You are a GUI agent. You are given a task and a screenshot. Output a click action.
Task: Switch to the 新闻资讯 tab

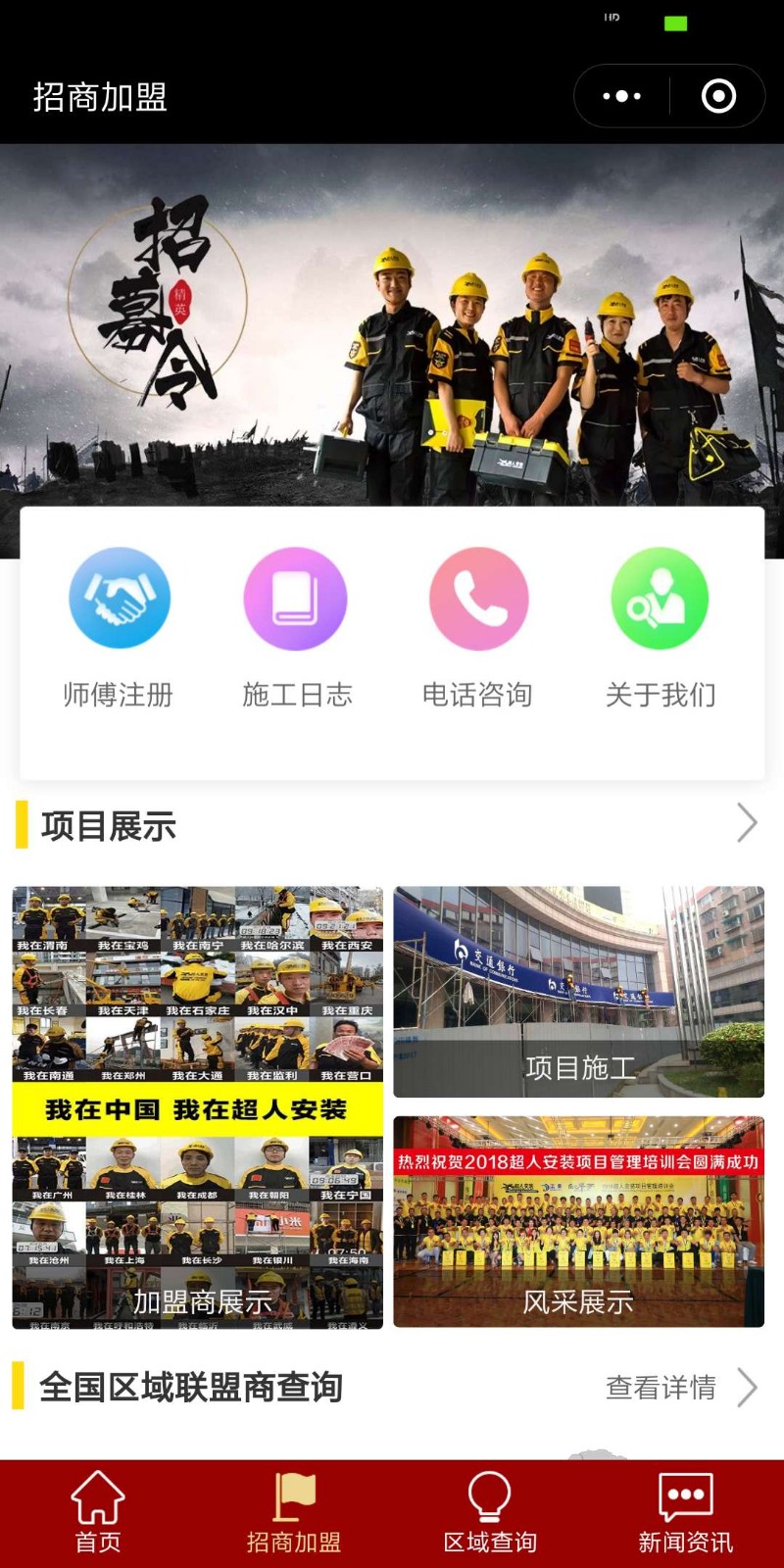[686, 1513]
